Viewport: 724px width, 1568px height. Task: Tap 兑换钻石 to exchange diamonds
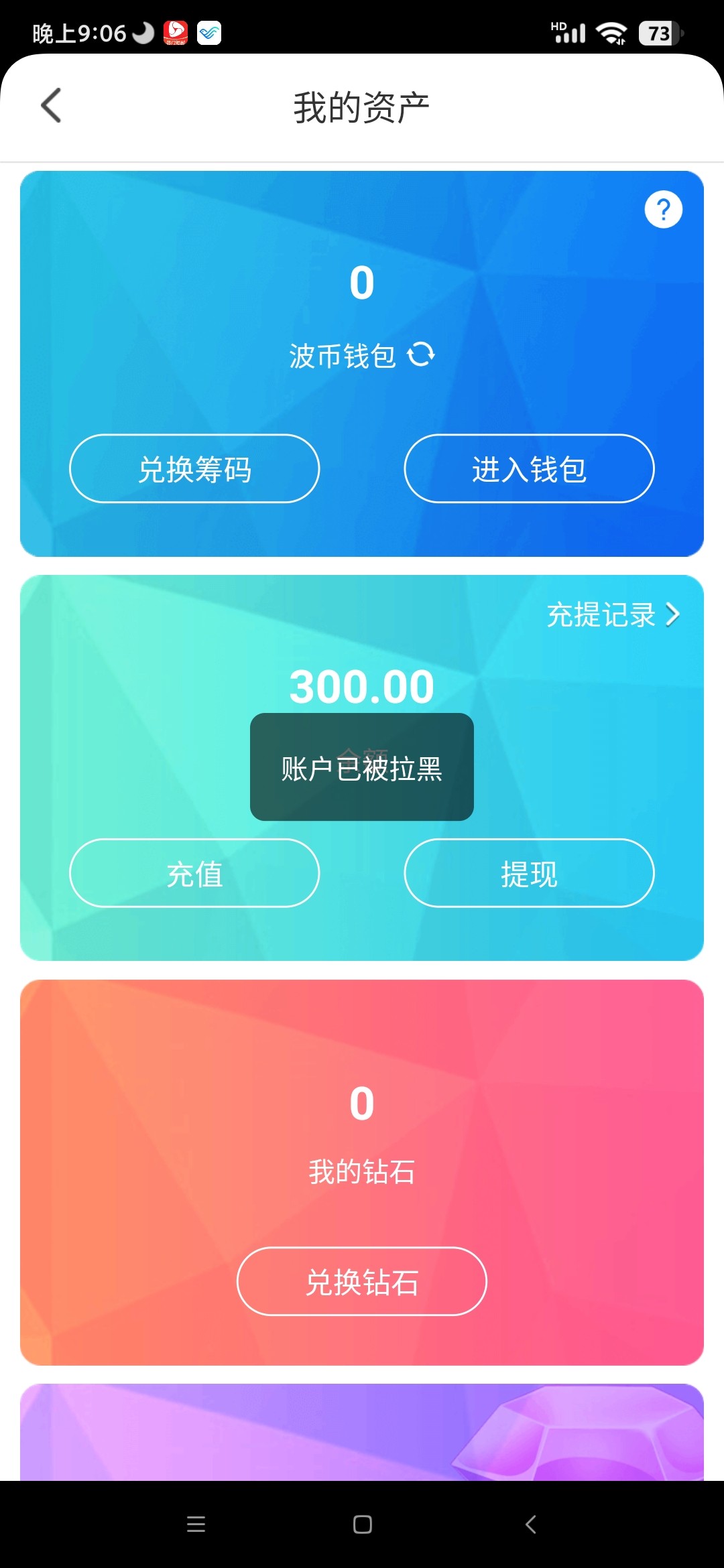pyautogui.click(x=361, y=1282)
